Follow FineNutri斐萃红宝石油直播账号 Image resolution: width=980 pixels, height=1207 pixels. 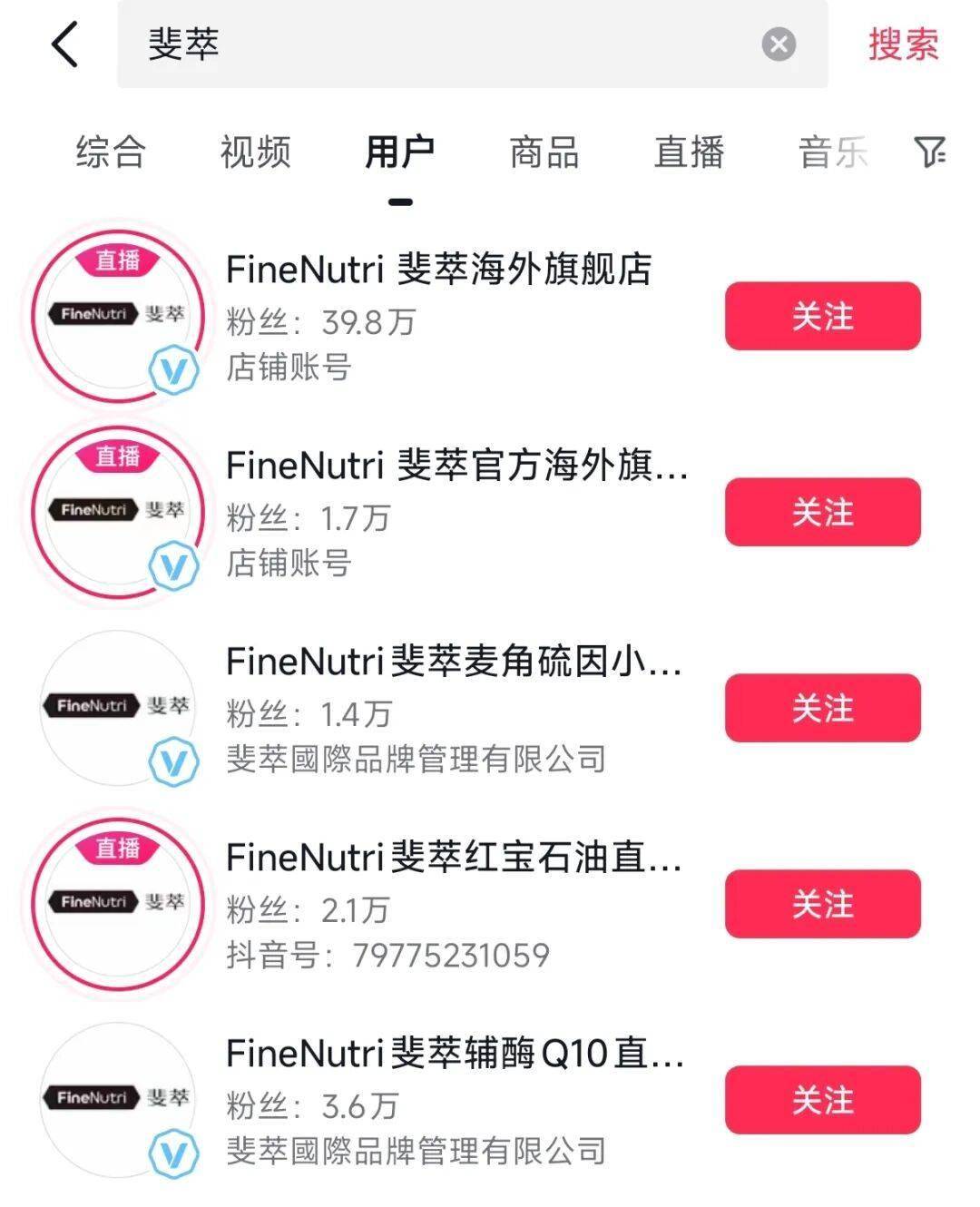pos(821,903)
